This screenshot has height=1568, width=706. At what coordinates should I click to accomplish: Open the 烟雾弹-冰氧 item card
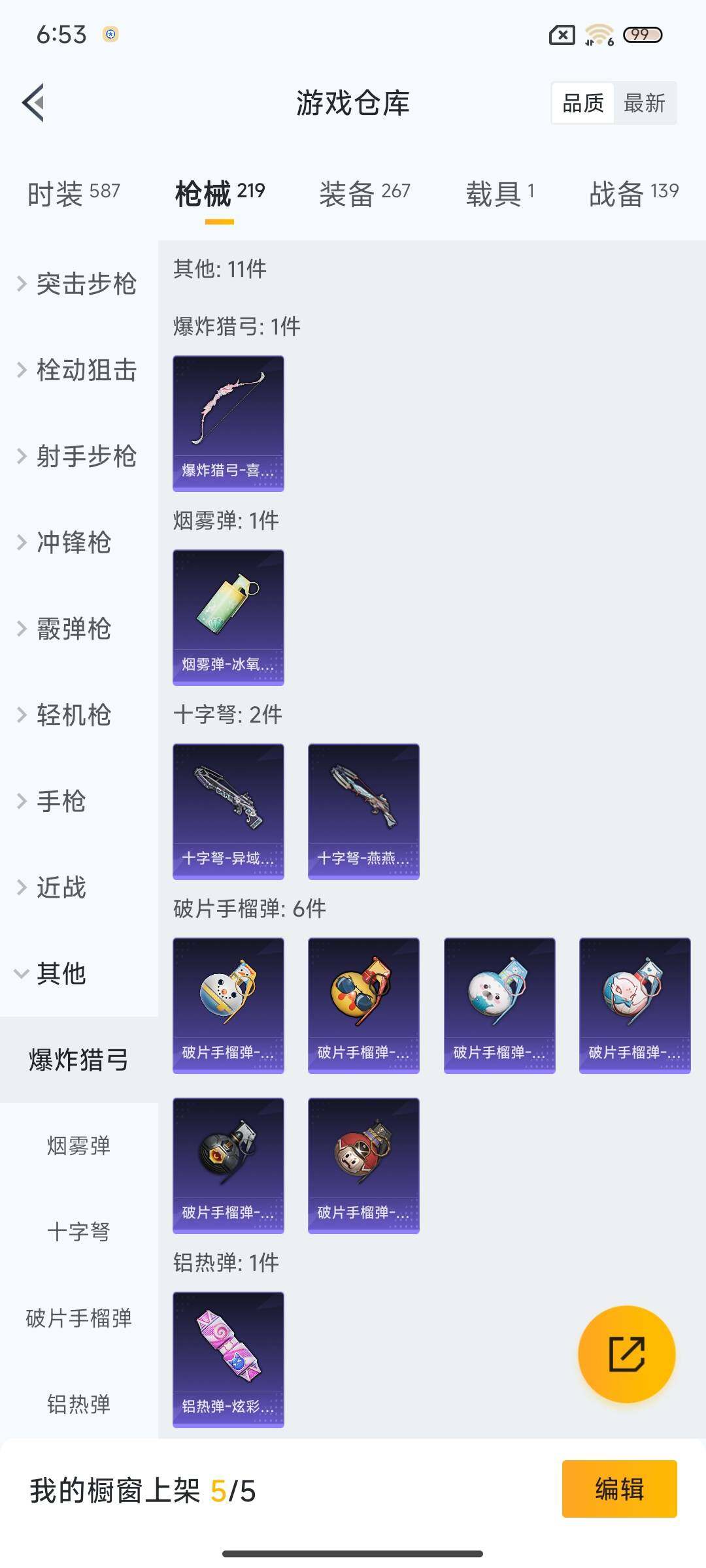coord(228,617)
